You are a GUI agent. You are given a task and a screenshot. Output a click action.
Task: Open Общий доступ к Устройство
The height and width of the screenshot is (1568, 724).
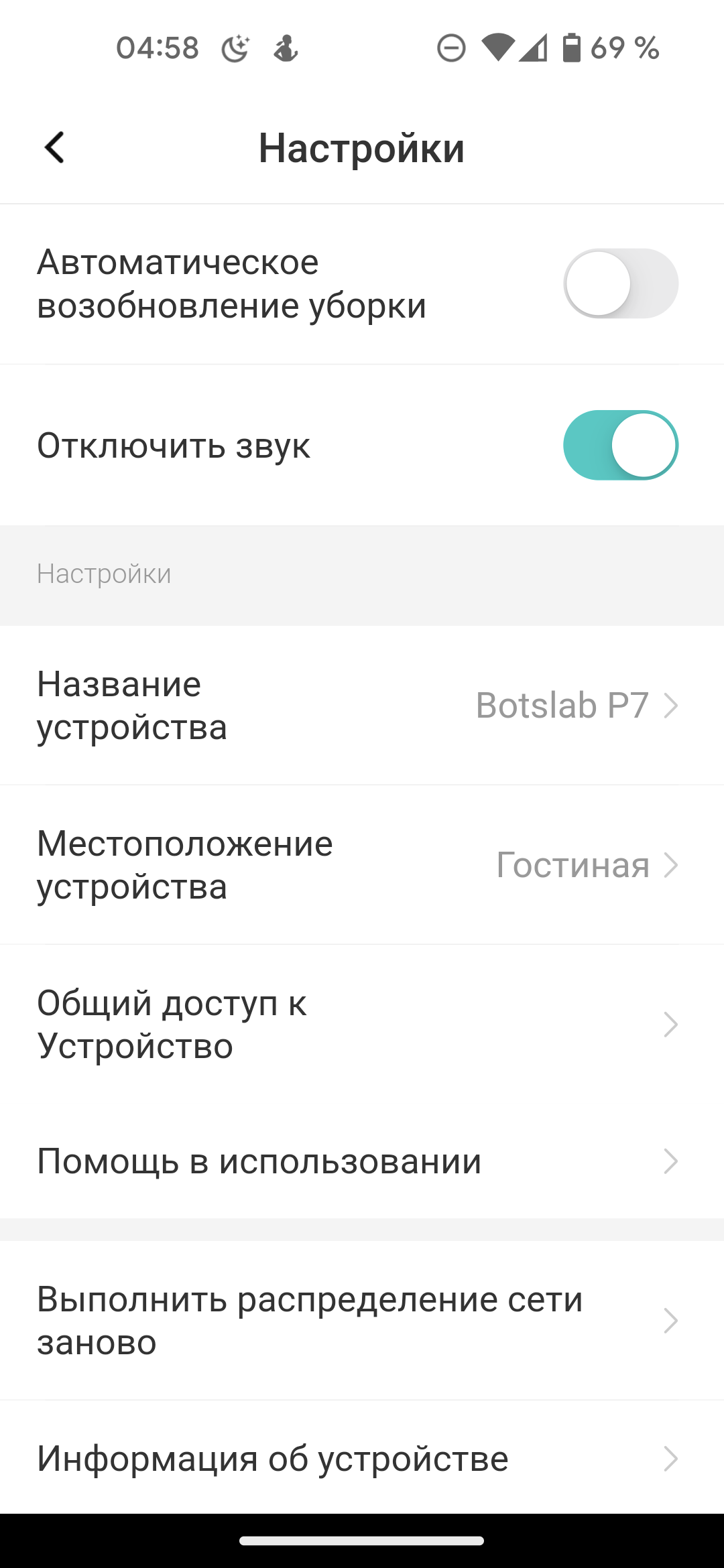pos(362,1024)
